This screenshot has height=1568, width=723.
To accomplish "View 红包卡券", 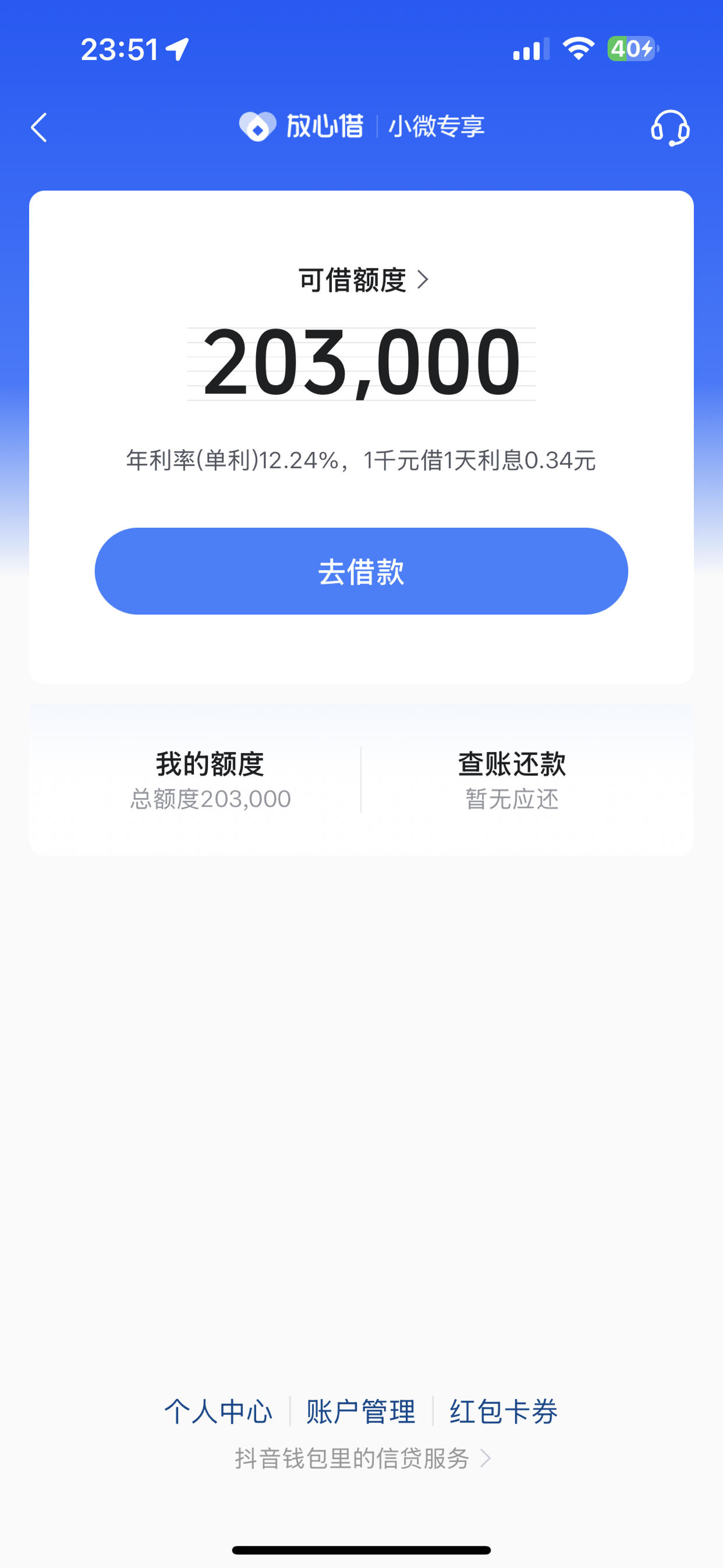I will 504,1411.
